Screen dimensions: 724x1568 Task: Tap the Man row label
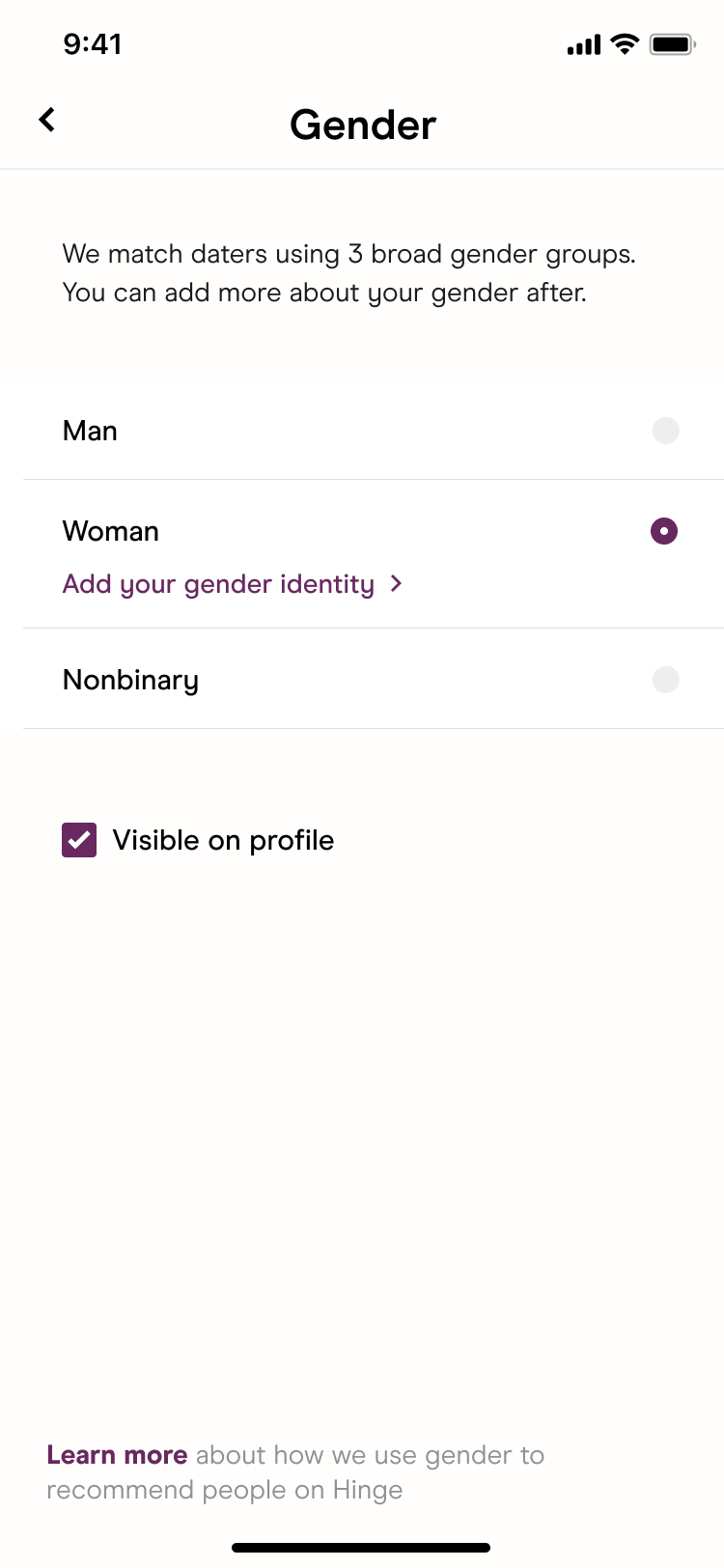89,431
